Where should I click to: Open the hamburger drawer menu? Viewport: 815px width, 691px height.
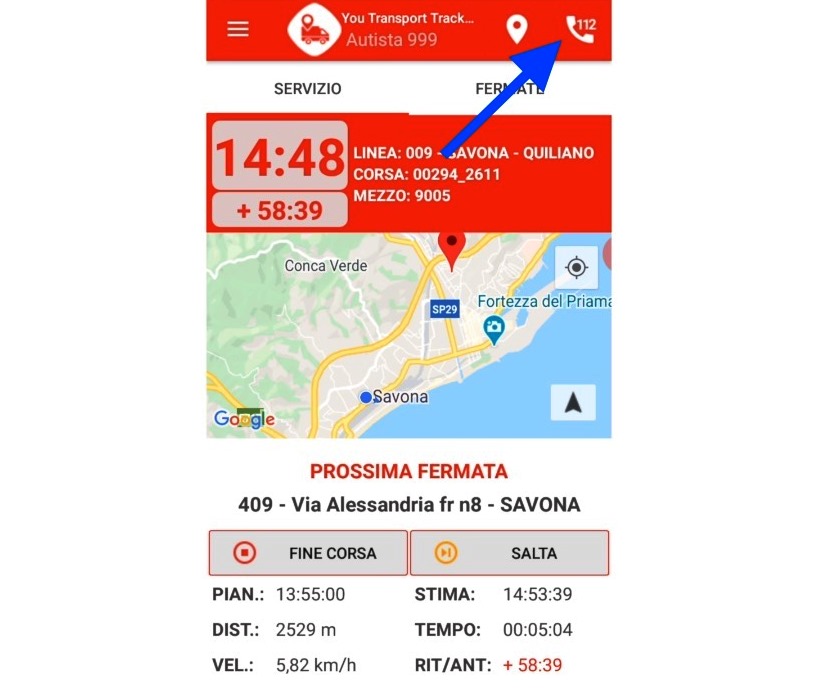click(x=238, y=29)
